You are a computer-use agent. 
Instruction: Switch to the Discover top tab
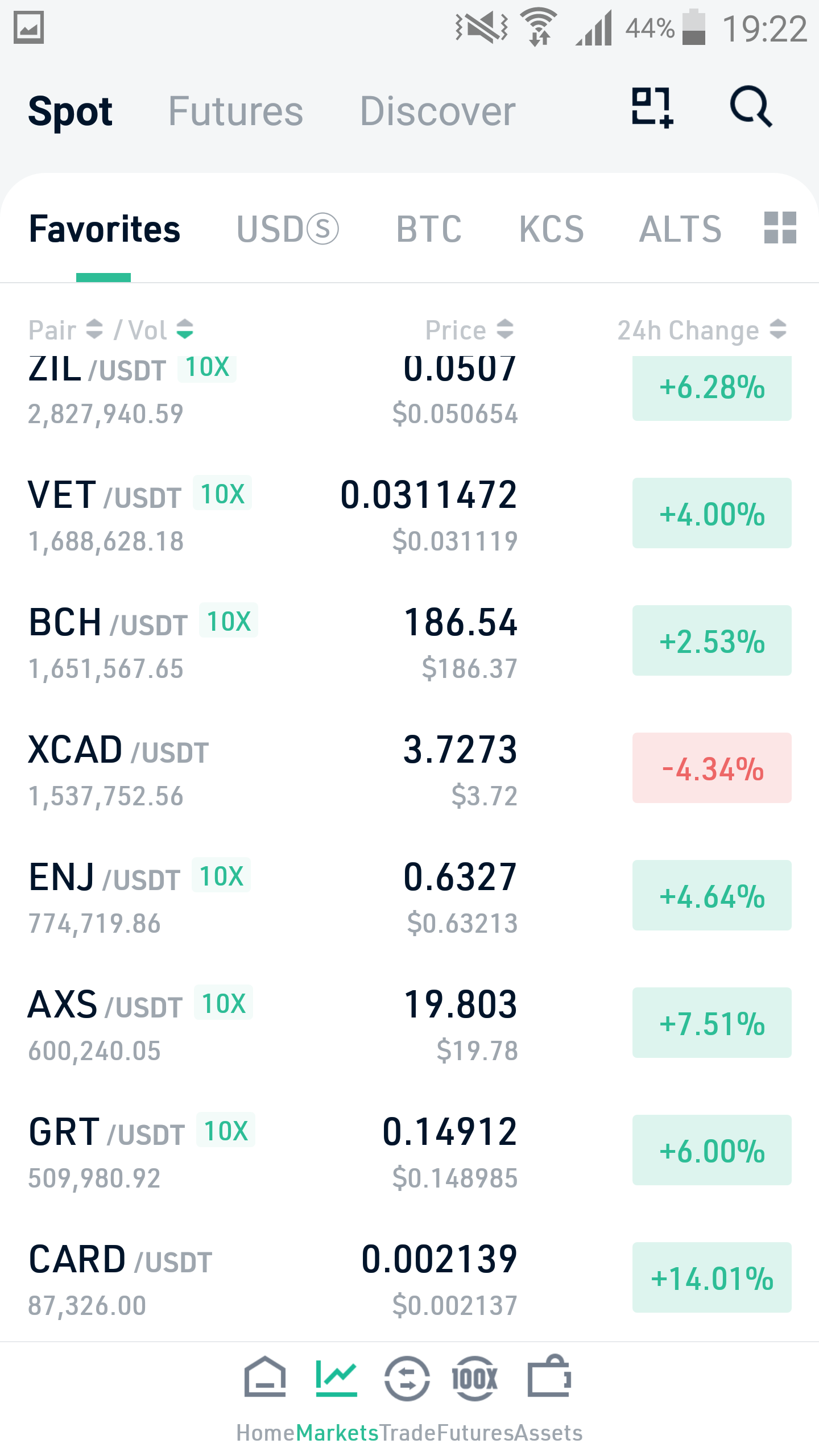pyautogui.click(x=437, y=111)
